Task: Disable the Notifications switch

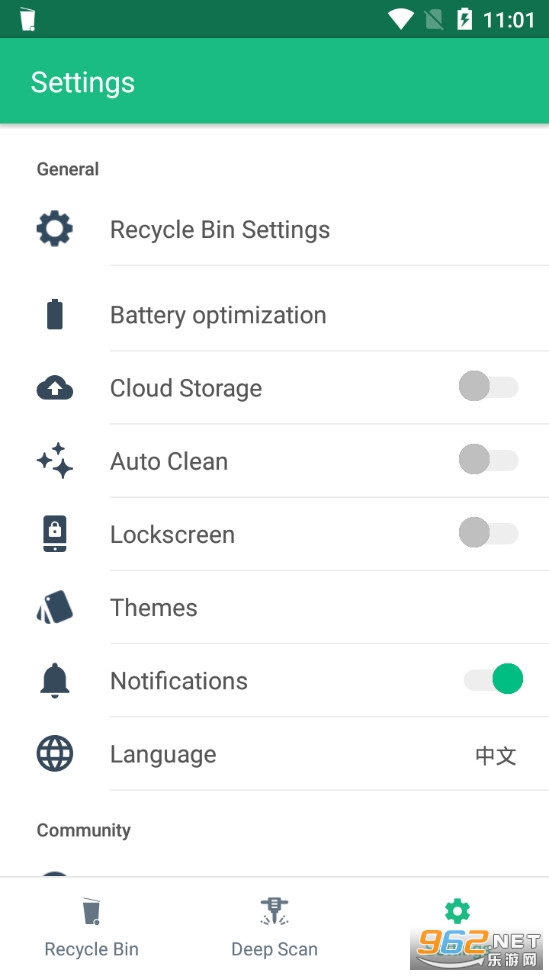Action: (x=494, y=679)
